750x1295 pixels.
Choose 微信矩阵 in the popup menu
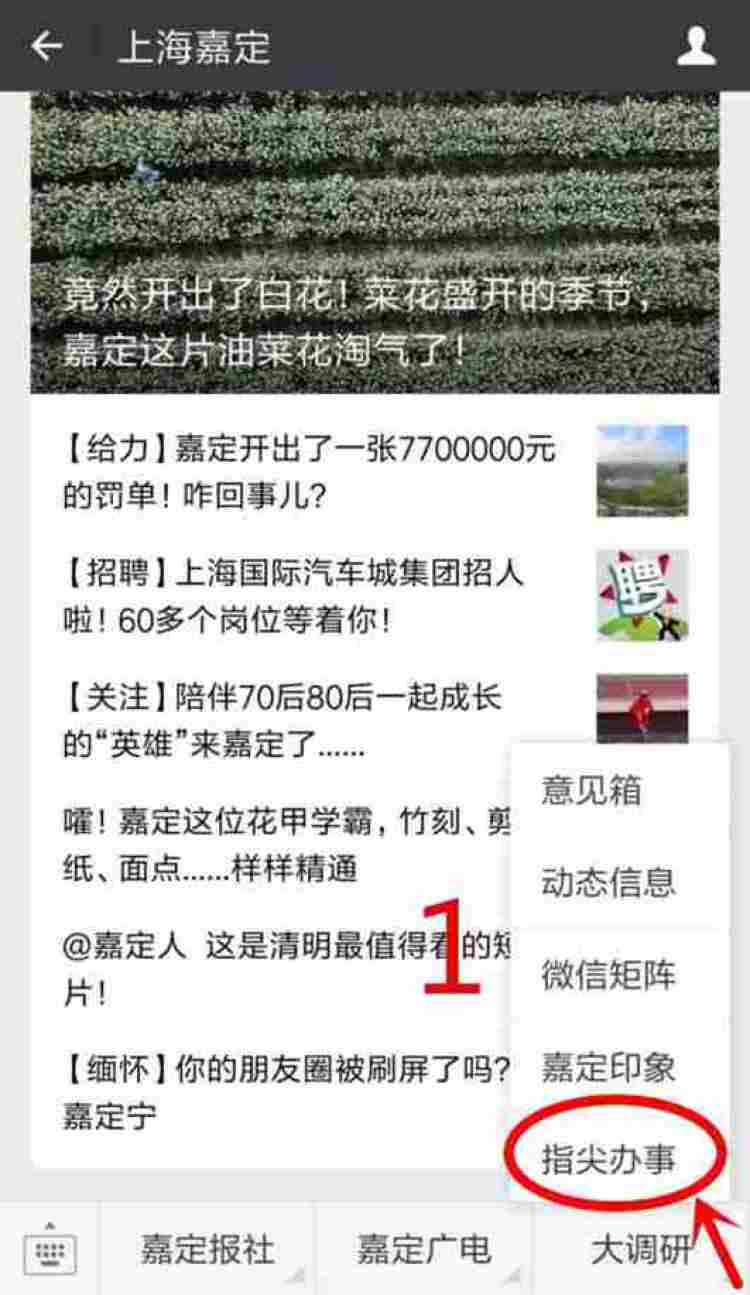coord(607,975)
